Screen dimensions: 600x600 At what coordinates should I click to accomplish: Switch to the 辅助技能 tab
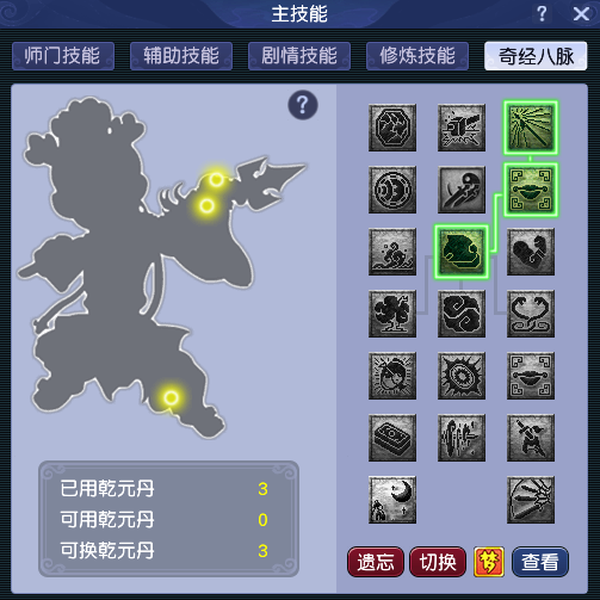pyautogui.click(x=181, y=56)
